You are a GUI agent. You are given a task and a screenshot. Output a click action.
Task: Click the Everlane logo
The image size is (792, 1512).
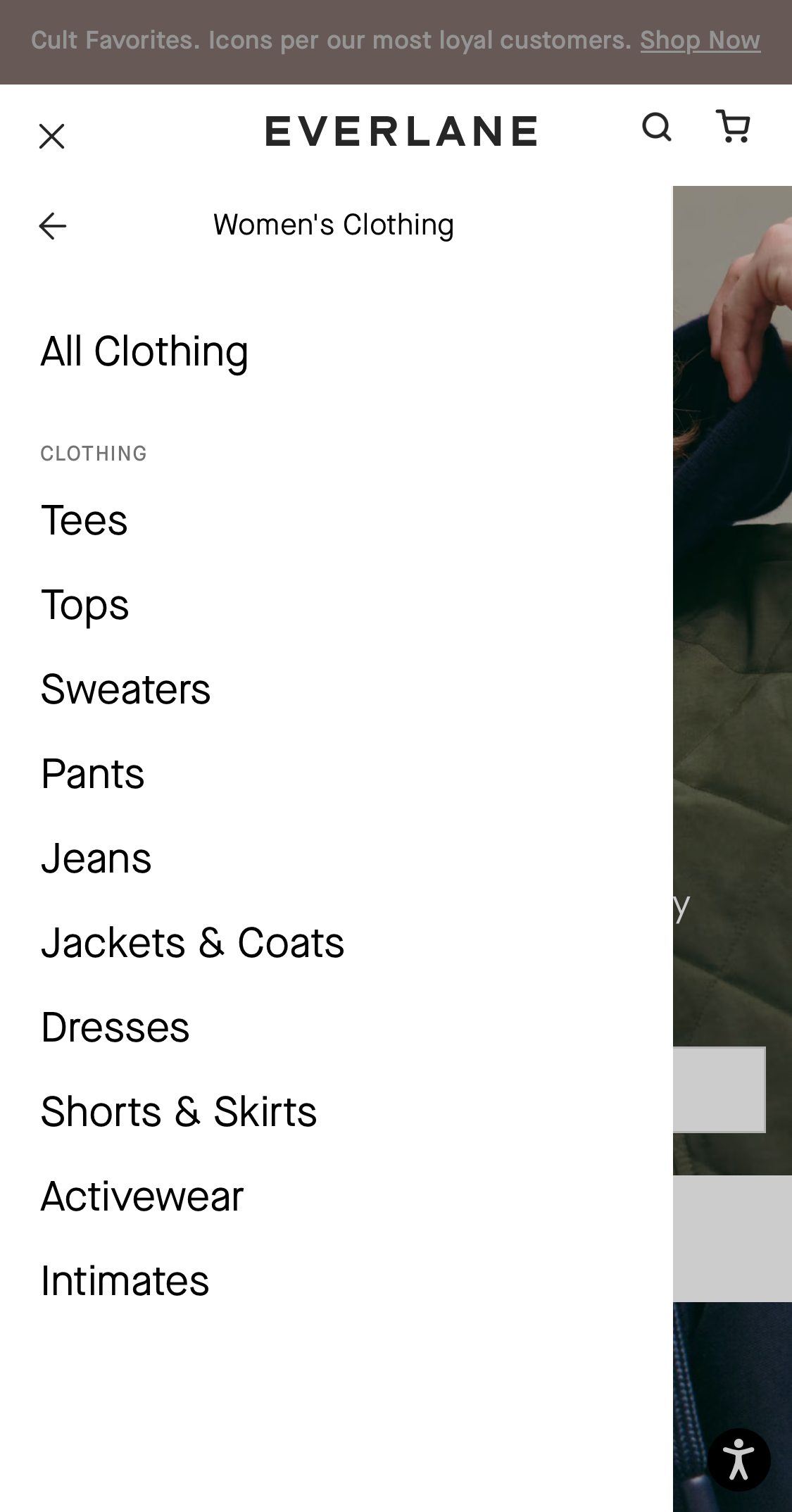pos(401,131)
